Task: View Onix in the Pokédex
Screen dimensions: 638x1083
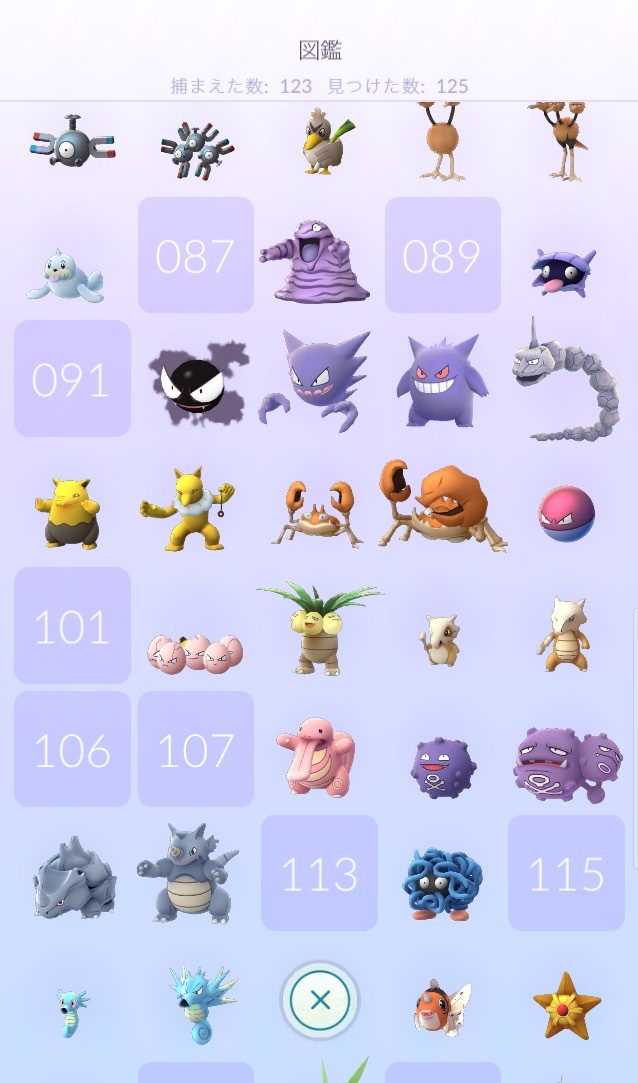Action: [565, 381]
